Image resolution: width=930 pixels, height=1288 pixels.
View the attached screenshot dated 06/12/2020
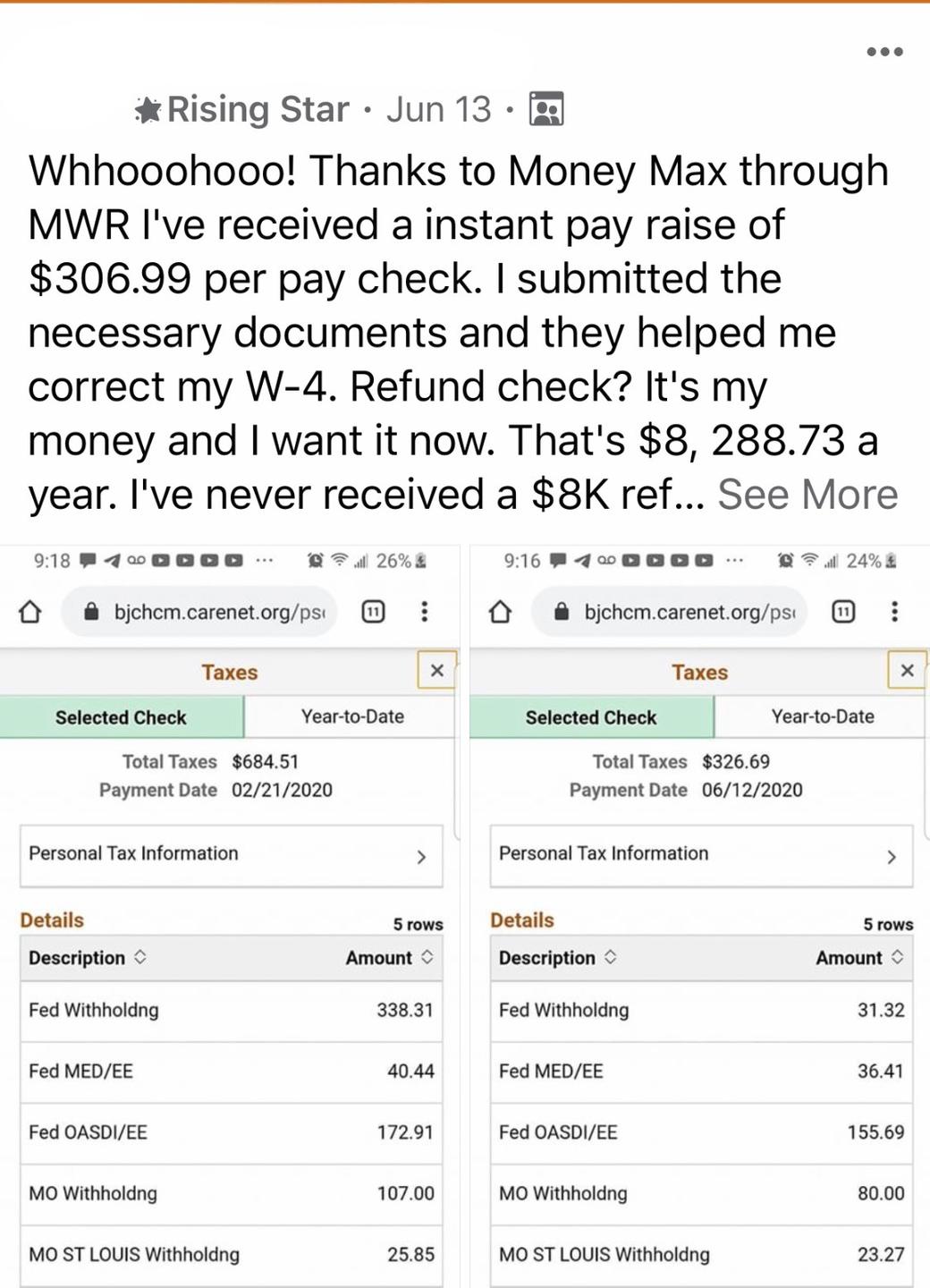pyautogui.click(x=699, y=912)
